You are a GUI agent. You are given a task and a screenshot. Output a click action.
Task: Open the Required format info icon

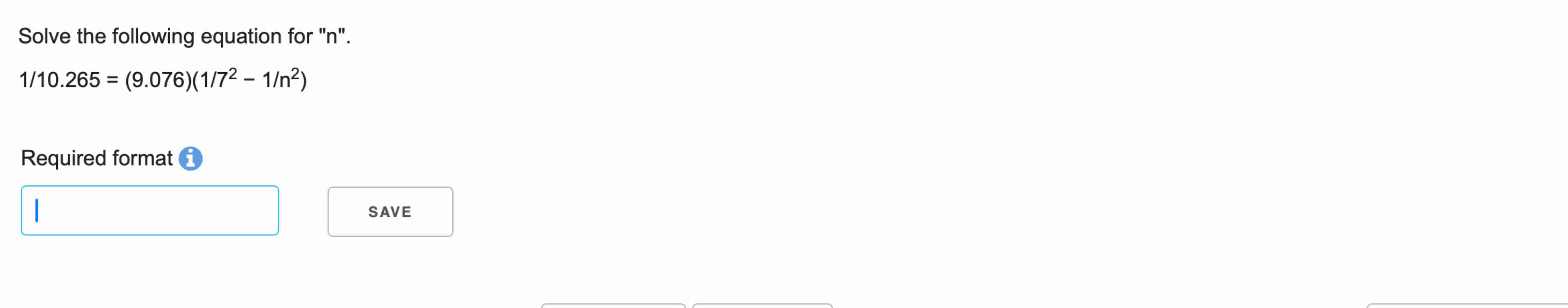190,159
